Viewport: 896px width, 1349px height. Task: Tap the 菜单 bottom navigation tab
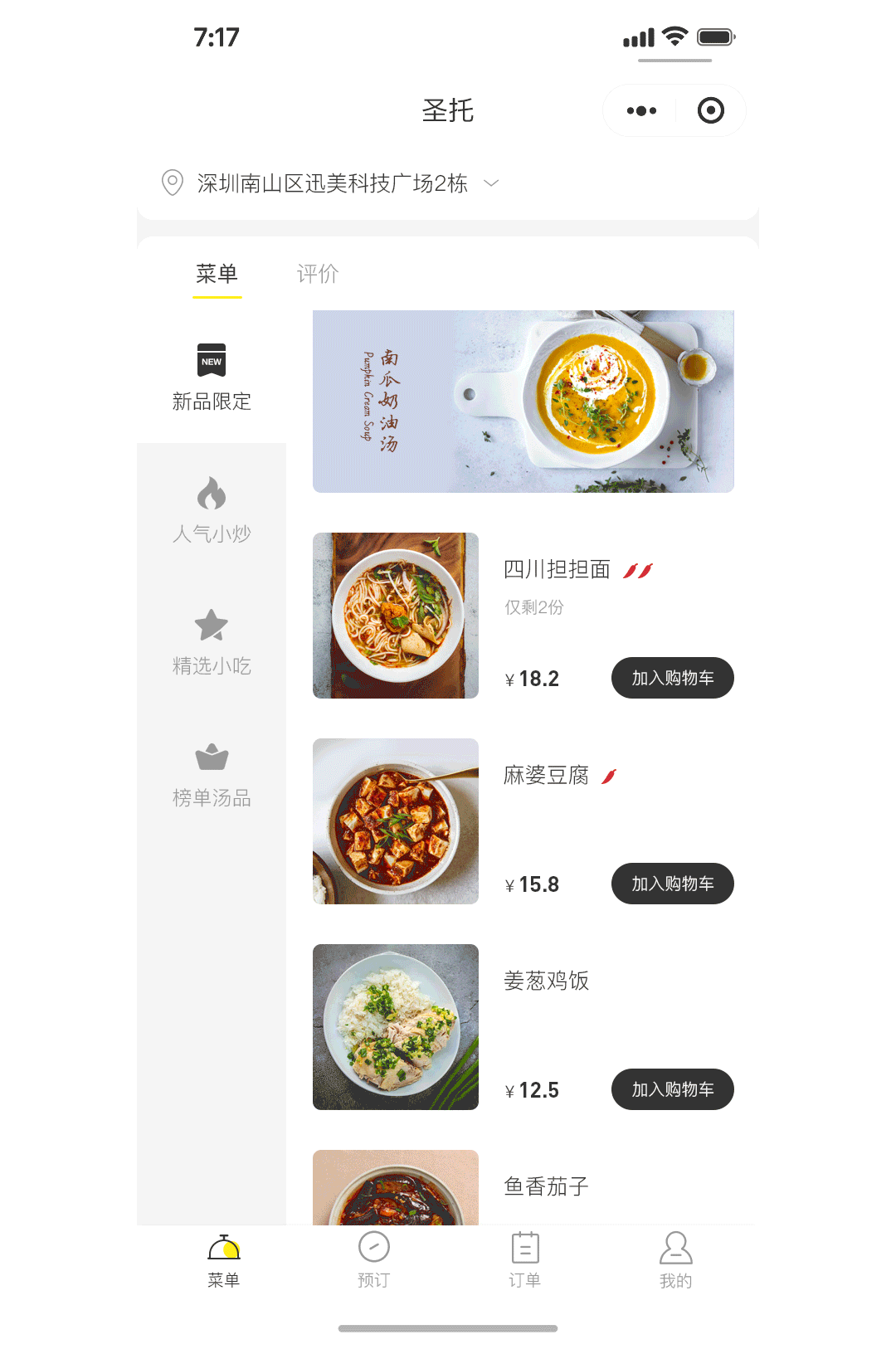point(224,1259)
